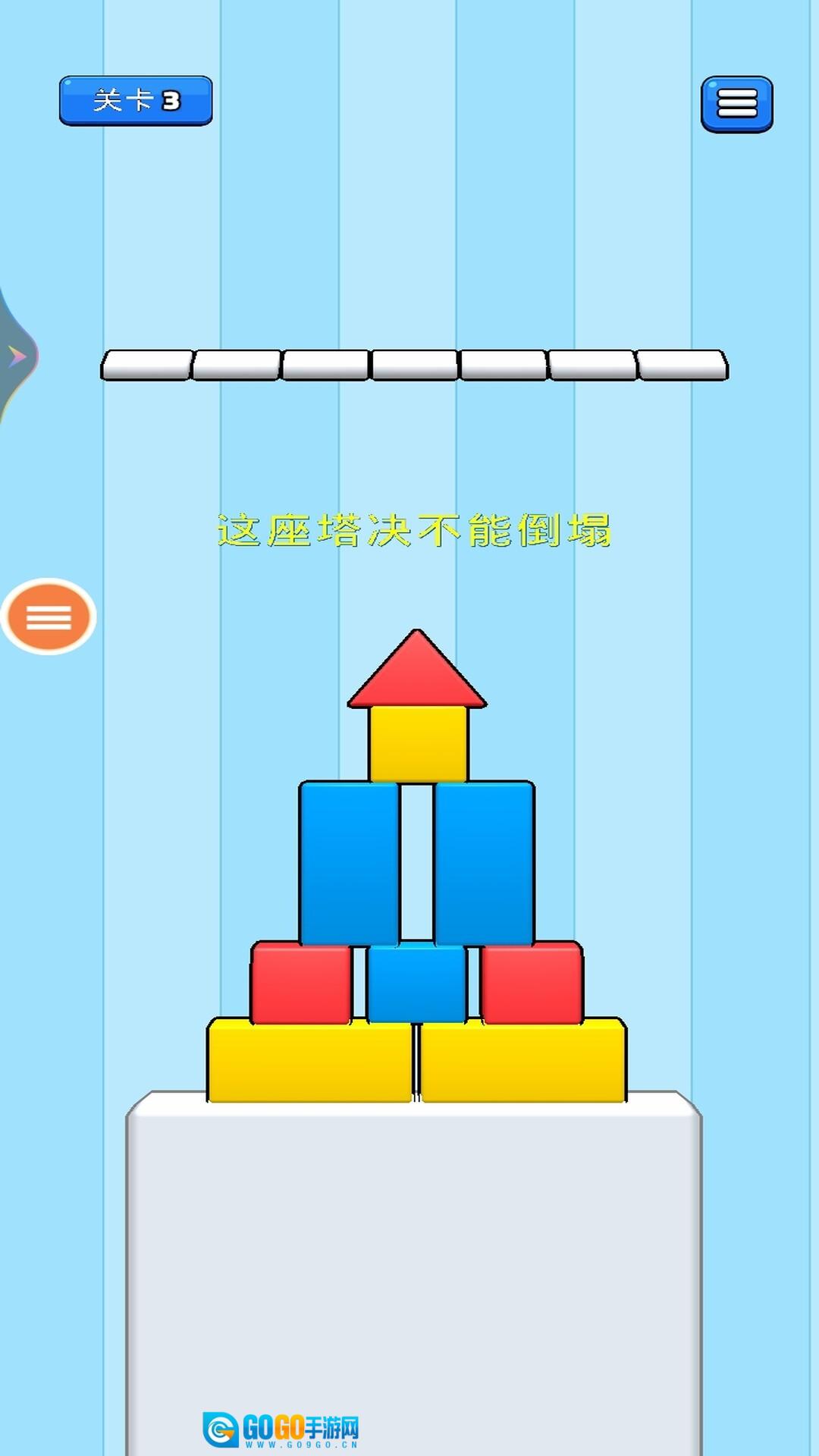Tap the level 关卡 3 button
The width and height of the screenshot is (819, 1456).
[x=136, y=100]
